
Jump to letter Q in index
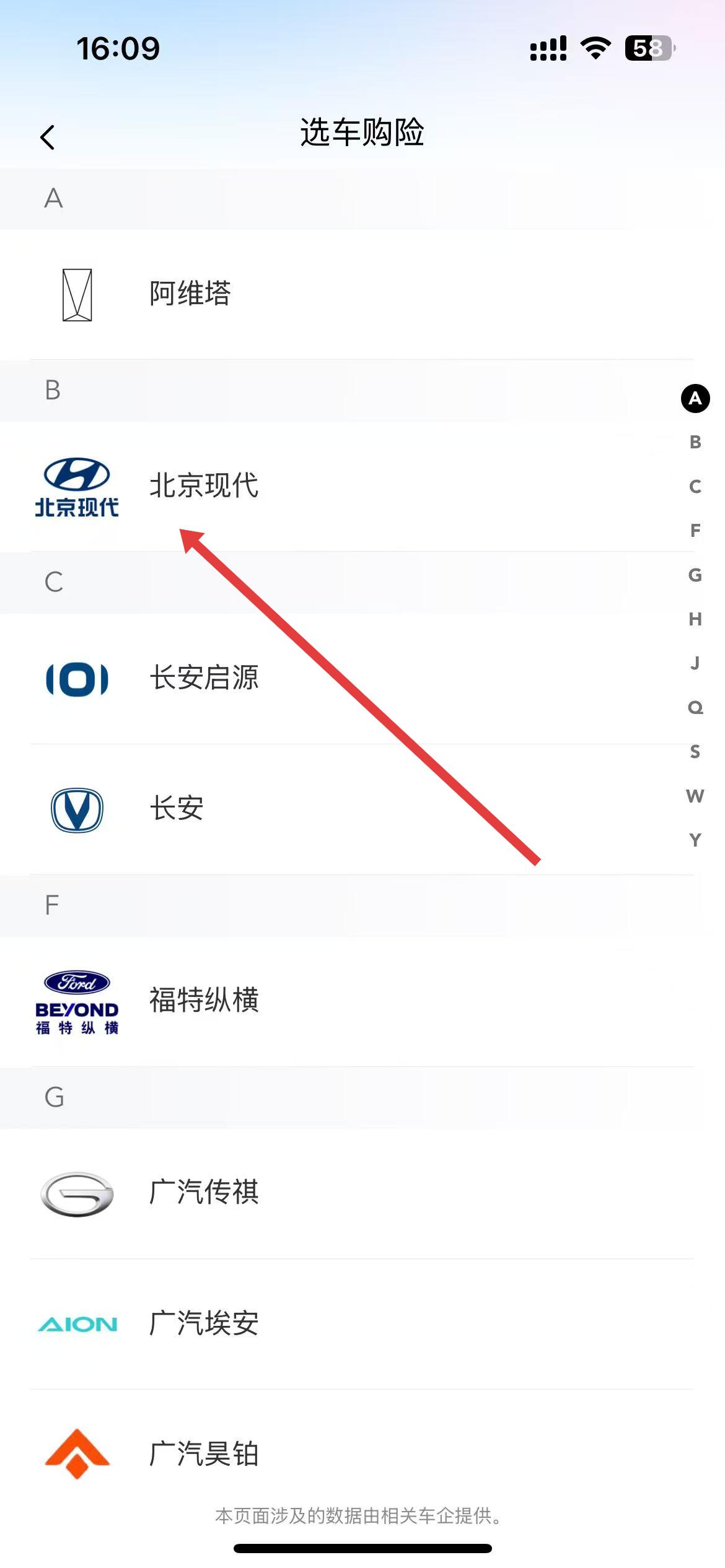click(695, 707)
